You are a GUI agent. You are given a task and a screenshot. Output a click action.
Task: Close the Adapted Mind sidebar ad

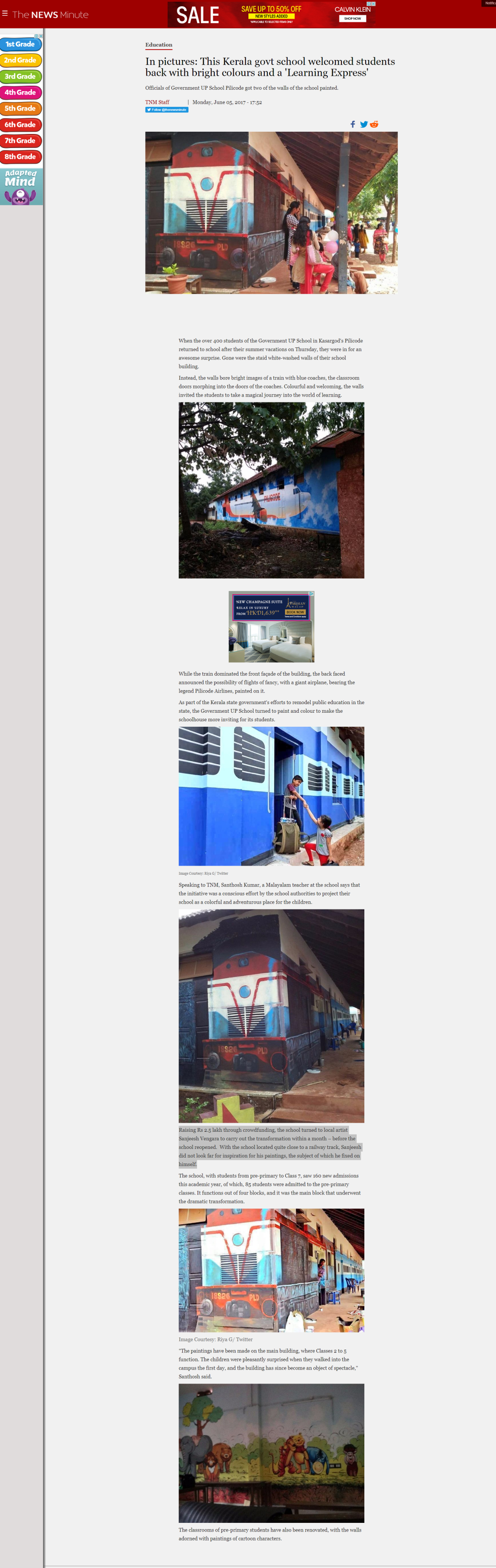[41, 36]
